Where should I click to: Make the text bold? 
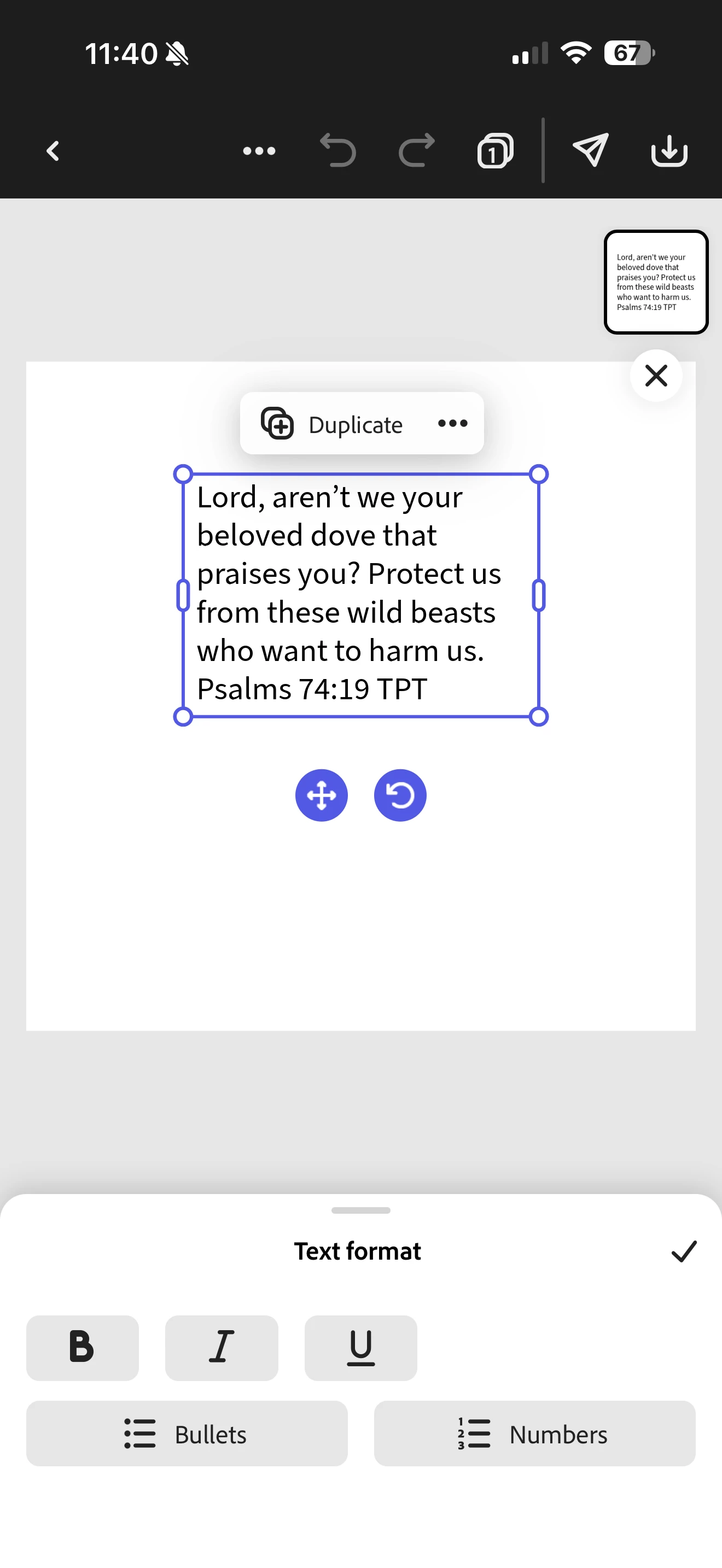pos(82,1348)
